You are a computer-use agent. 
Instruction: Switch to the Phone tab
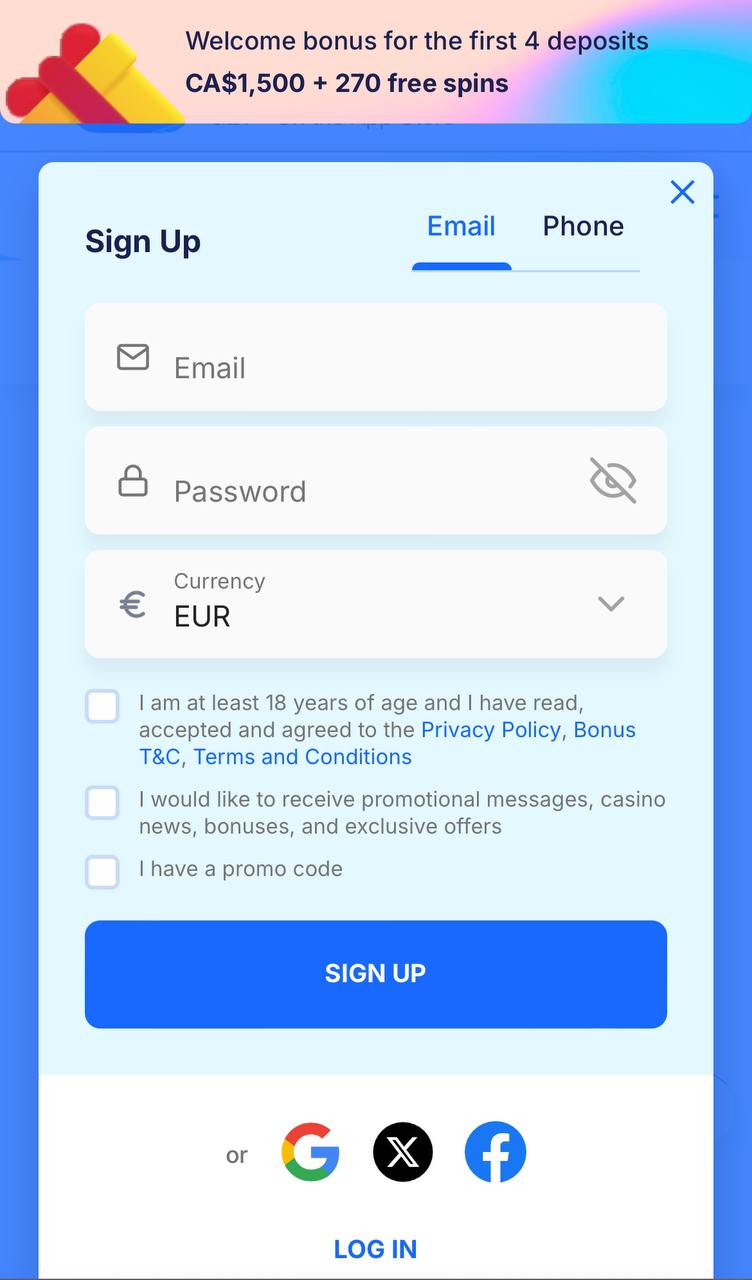click(x=583, y=226)
